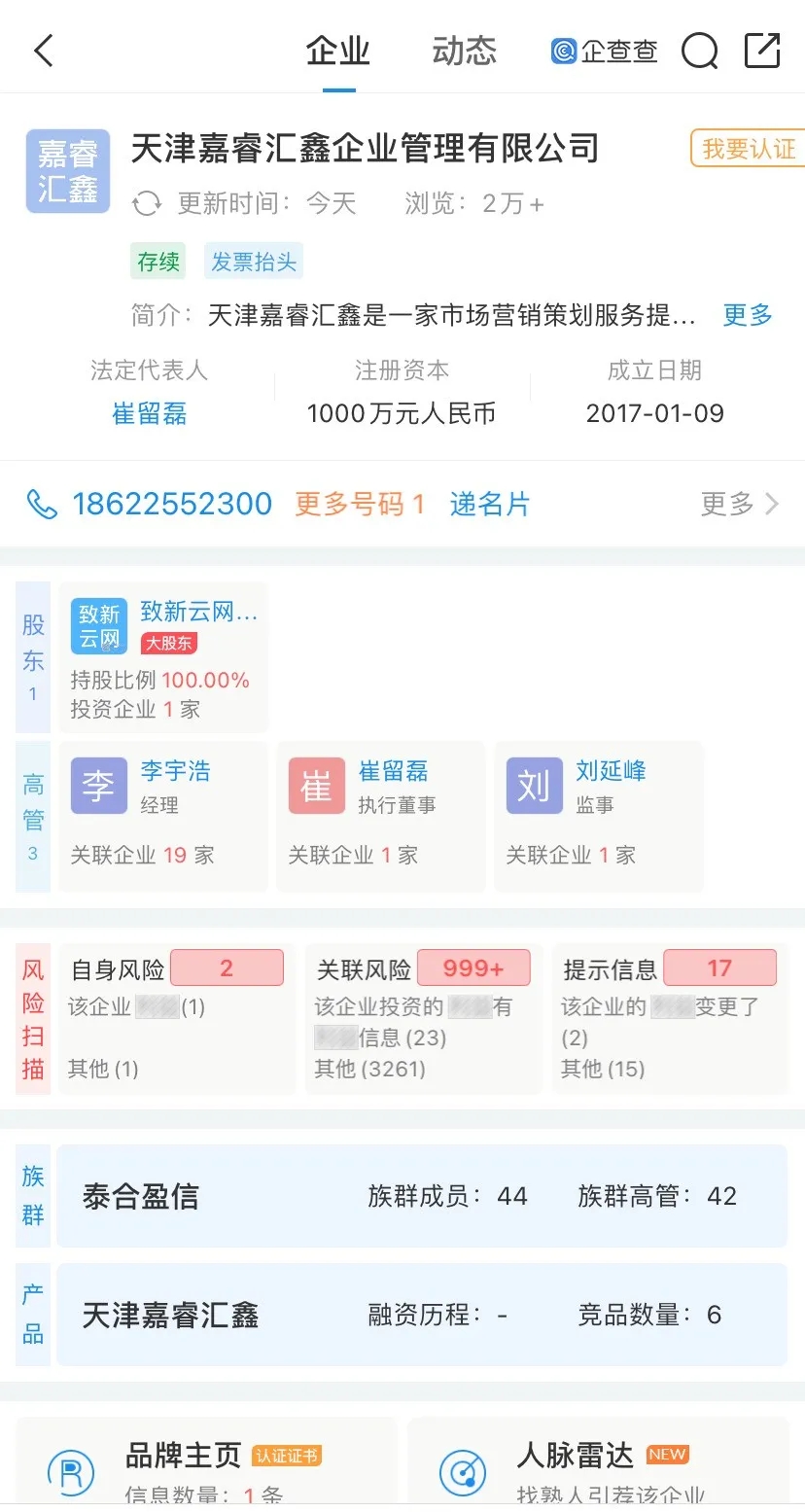The width and height of the screenshot is (805, 1512).
Task: View 自身风险 risk details
Action: click(x=176, y=1018)
